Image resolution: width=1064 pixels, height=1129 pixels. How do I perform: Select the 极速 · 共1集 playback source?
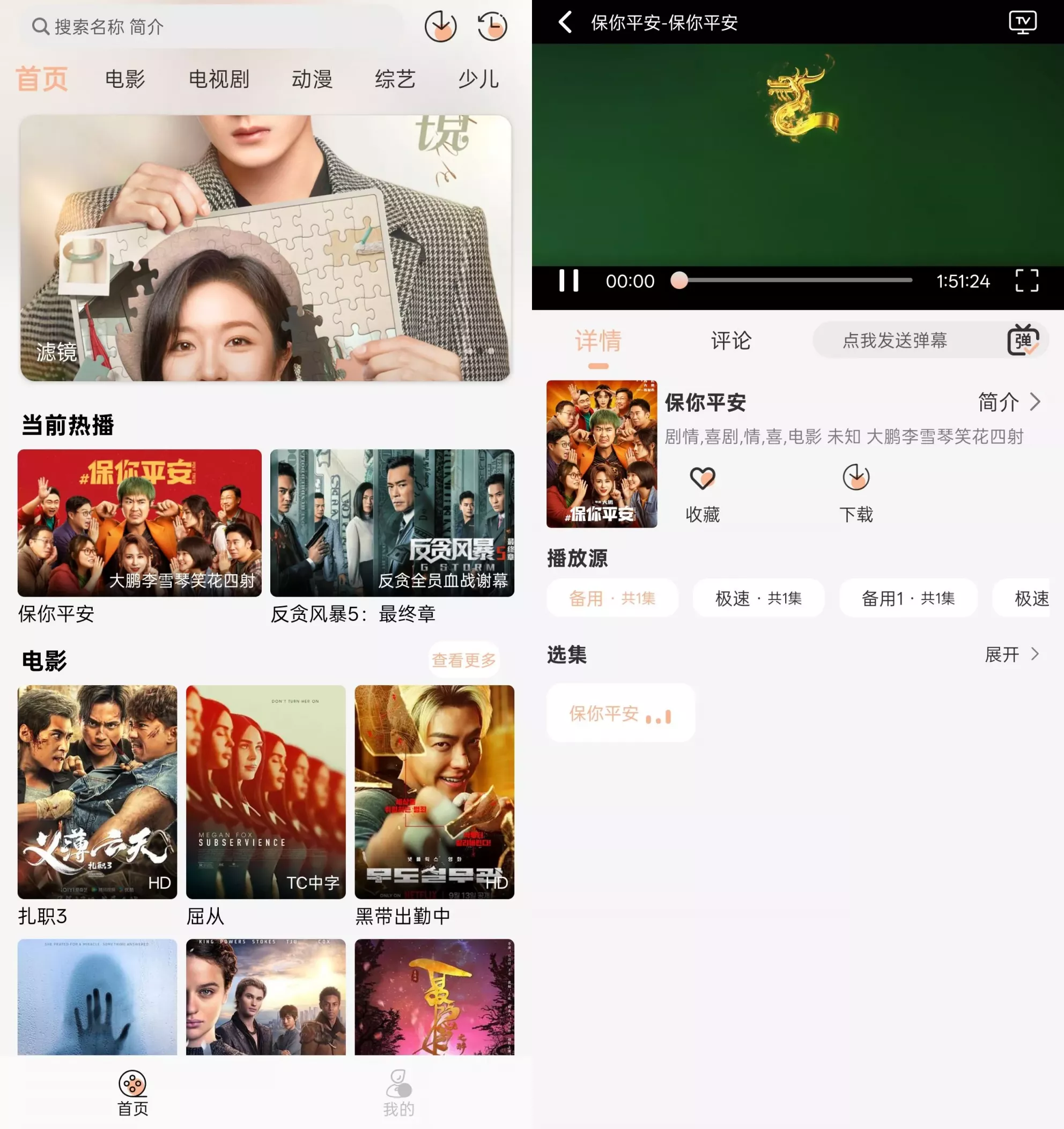click(758, 598)
